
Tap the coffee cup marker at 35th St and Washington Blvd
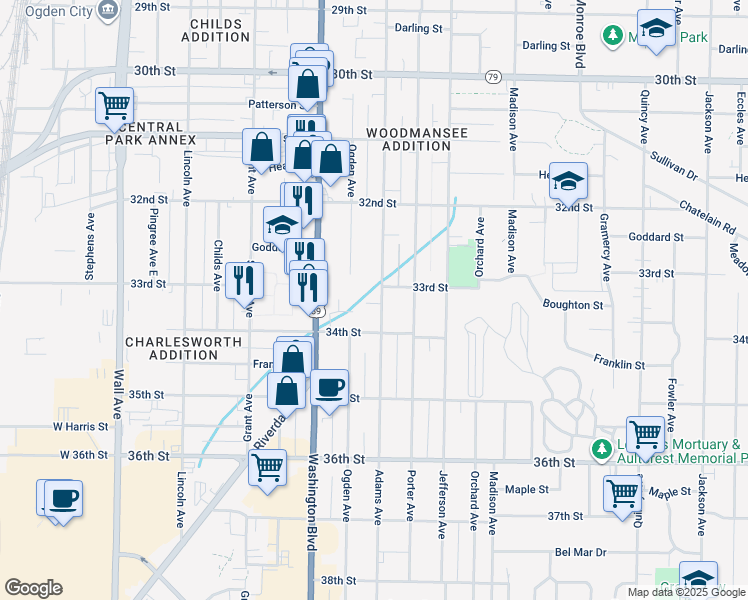coord(330,389)
